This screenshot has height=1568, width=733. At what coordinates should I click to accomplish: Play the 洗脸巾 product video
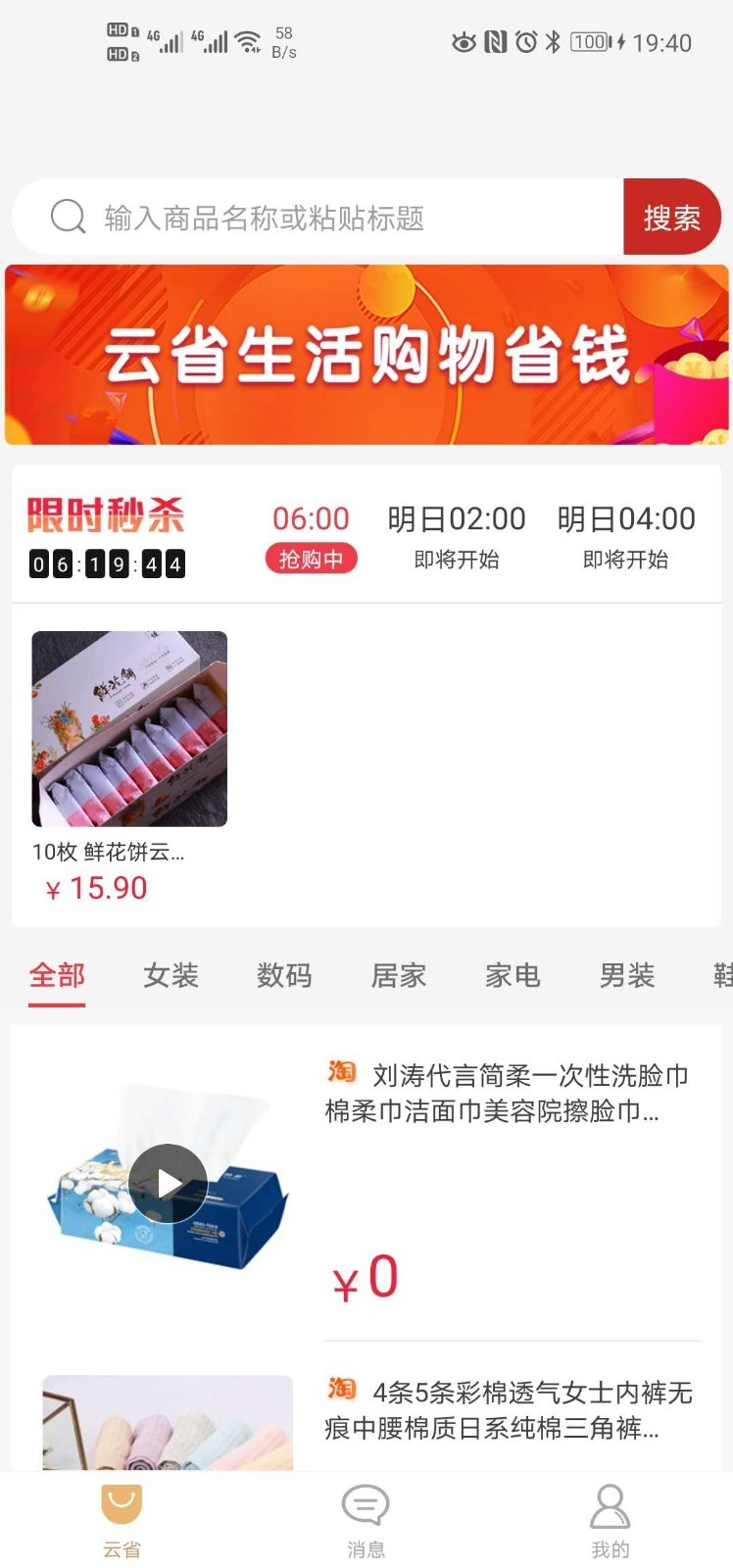pos(168,1183)
